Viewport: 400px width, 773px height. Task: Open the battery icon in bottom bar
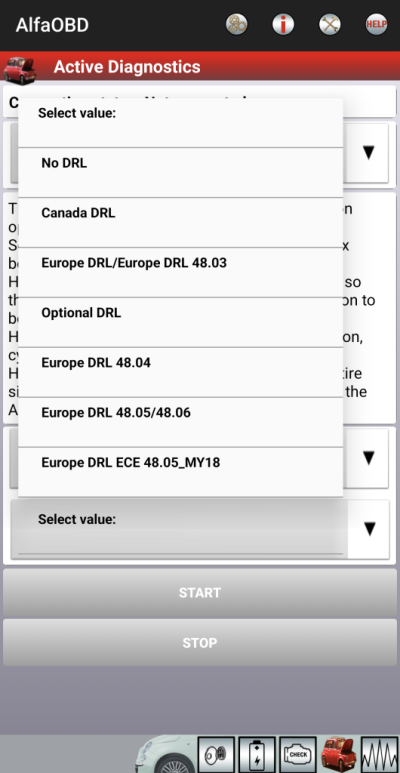[257, 755]
